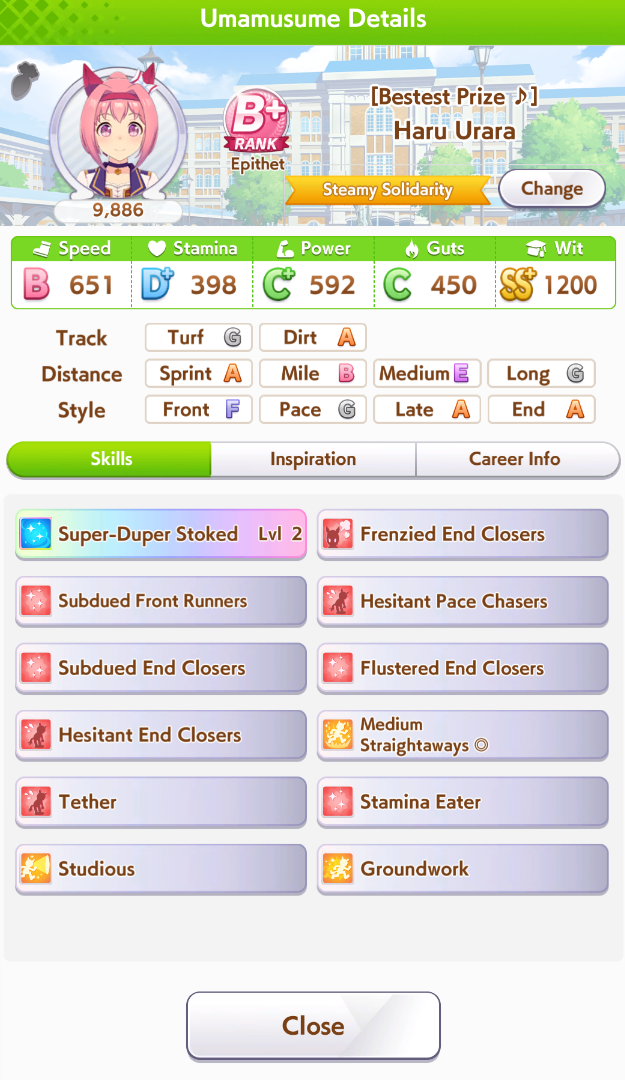625x1080 pixels.
Task: View the Tether skill description
Action: pos(161,802)
